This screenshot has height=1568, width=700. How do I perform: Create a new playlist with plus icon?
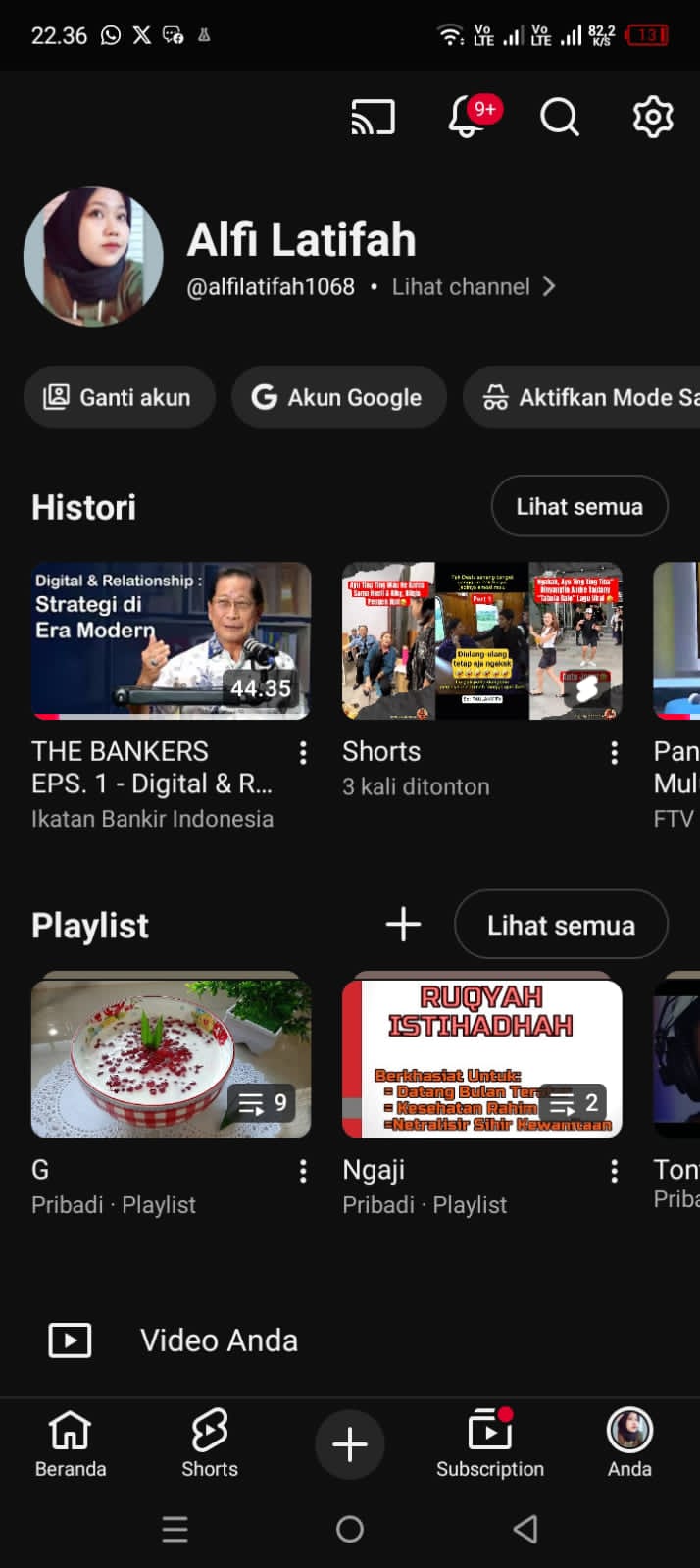tap(403, 924)
